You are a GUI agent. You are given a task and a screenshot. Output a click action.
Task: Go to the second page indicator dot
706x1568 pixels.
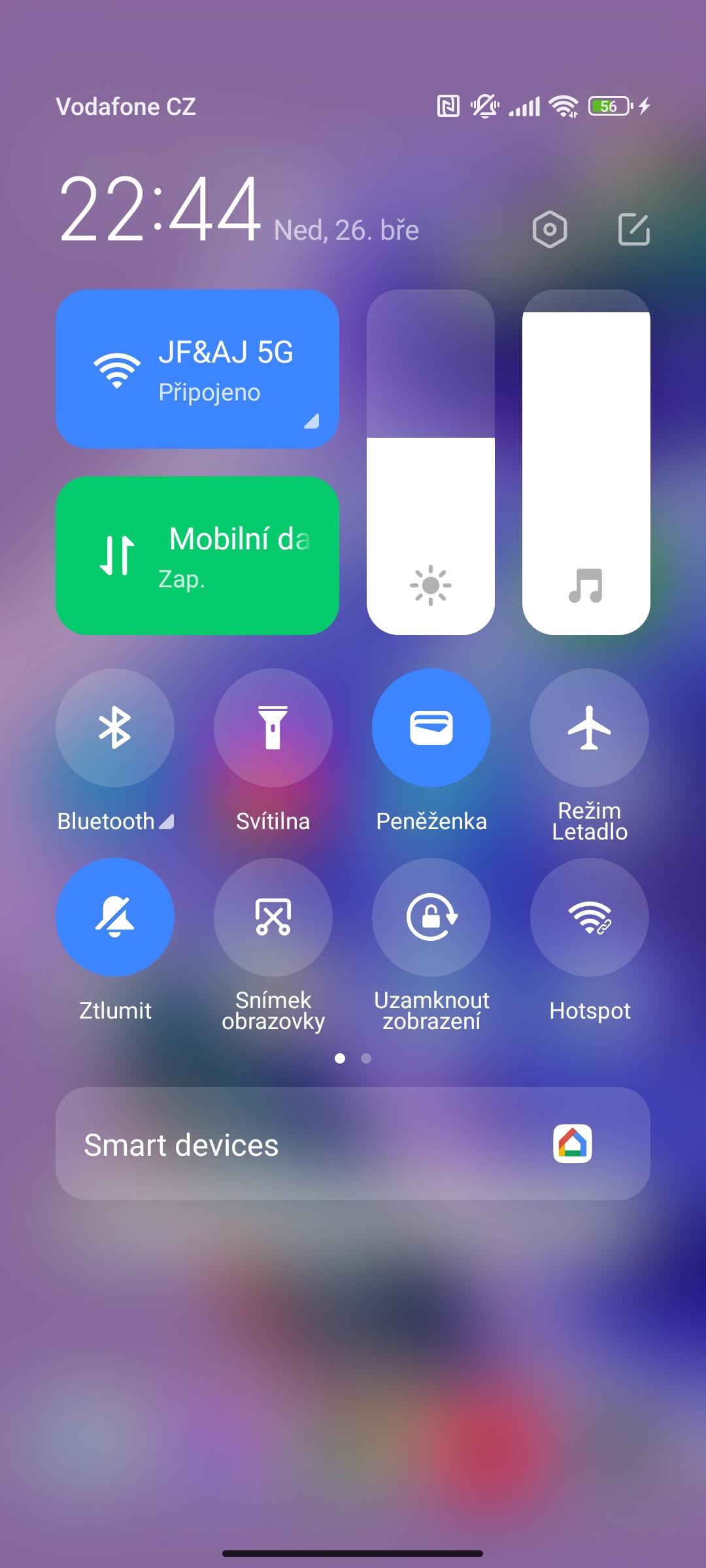pyautogui.click(x=366, y=1058)
